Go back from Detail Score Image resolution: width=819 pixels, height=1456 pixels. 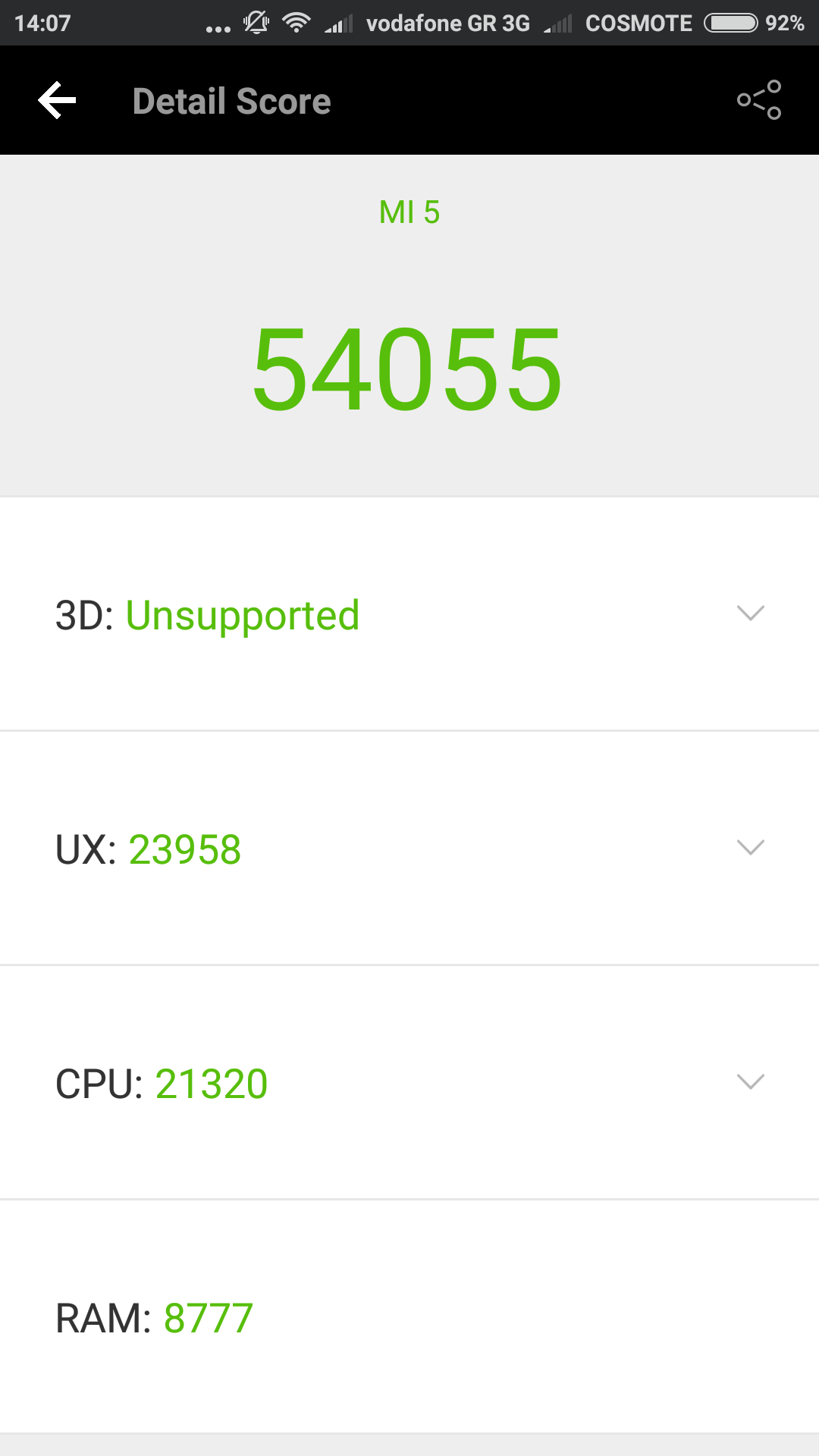58,101
